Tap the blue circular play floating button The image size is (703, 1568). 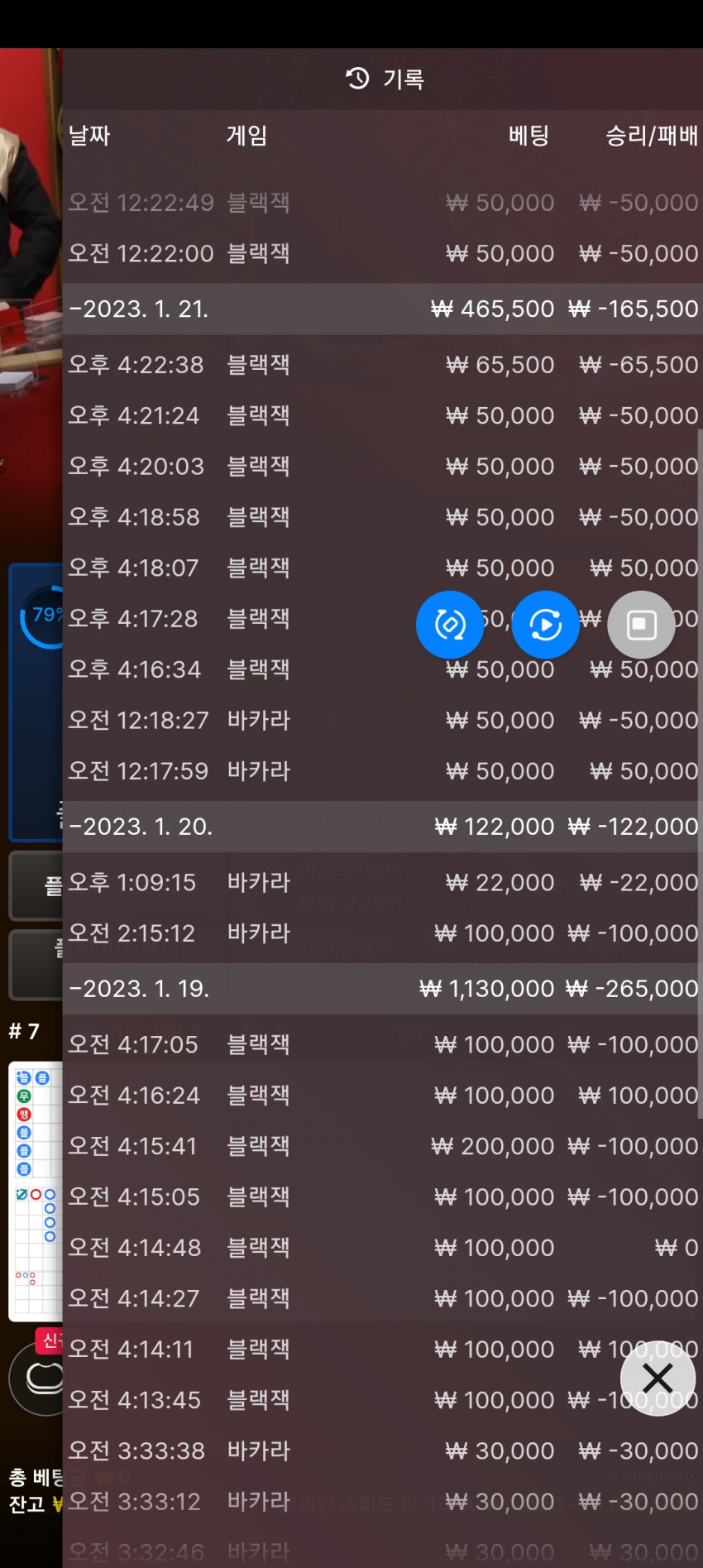tap(546, 625)
